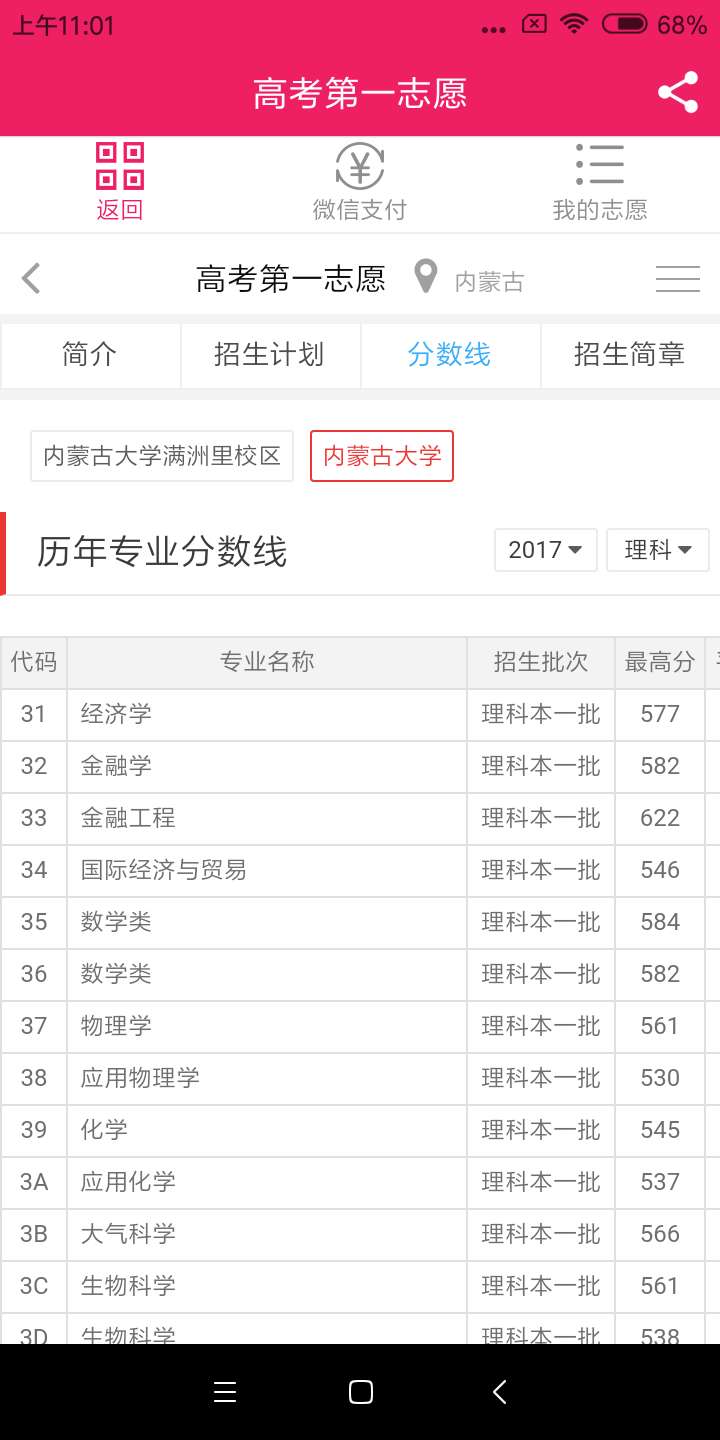
Task: Tap the Android home button
Action: 359,1391
